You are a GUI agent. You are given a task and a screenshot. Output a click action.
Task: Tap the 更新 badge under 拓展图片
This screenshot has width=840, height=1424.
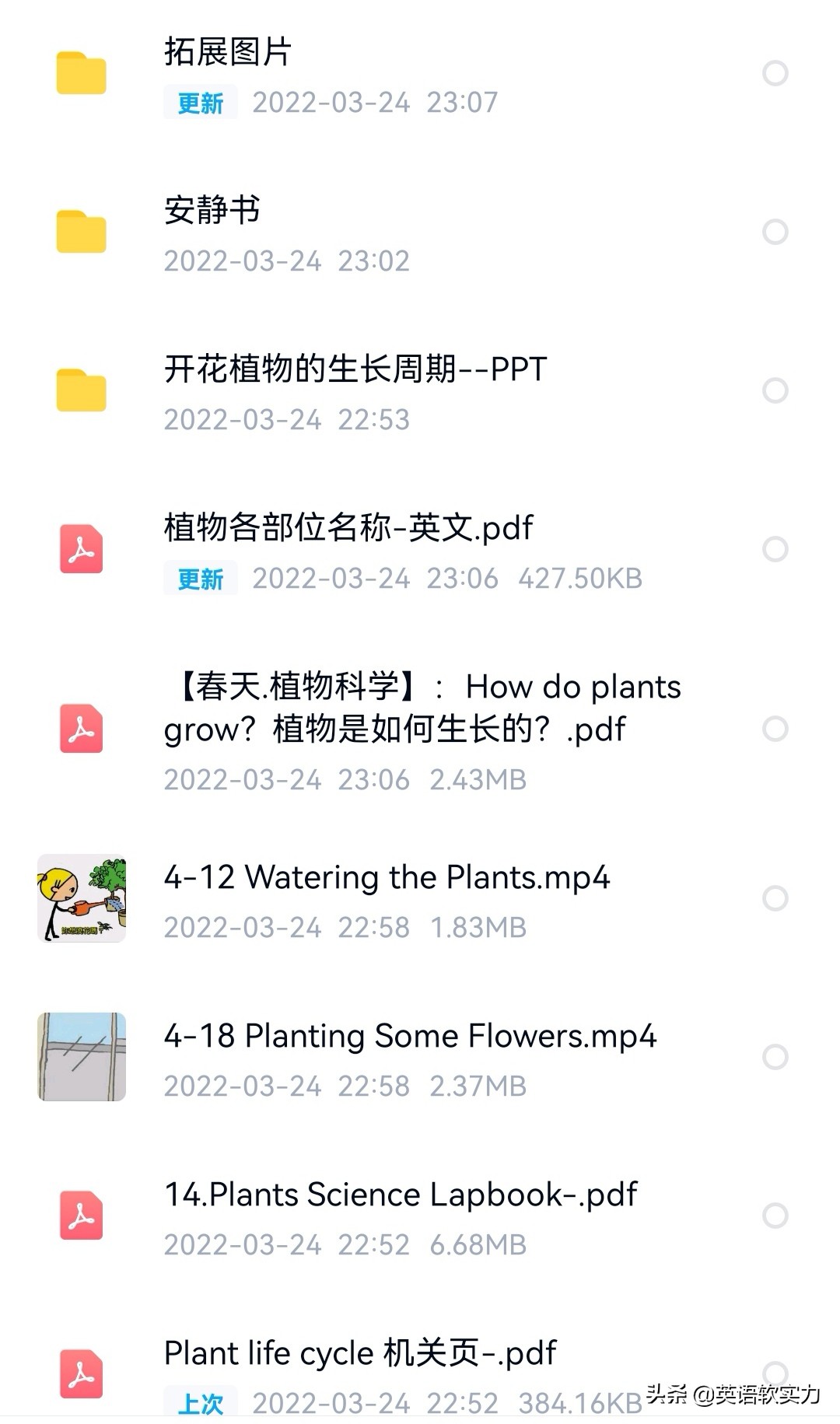coord(199,102)
